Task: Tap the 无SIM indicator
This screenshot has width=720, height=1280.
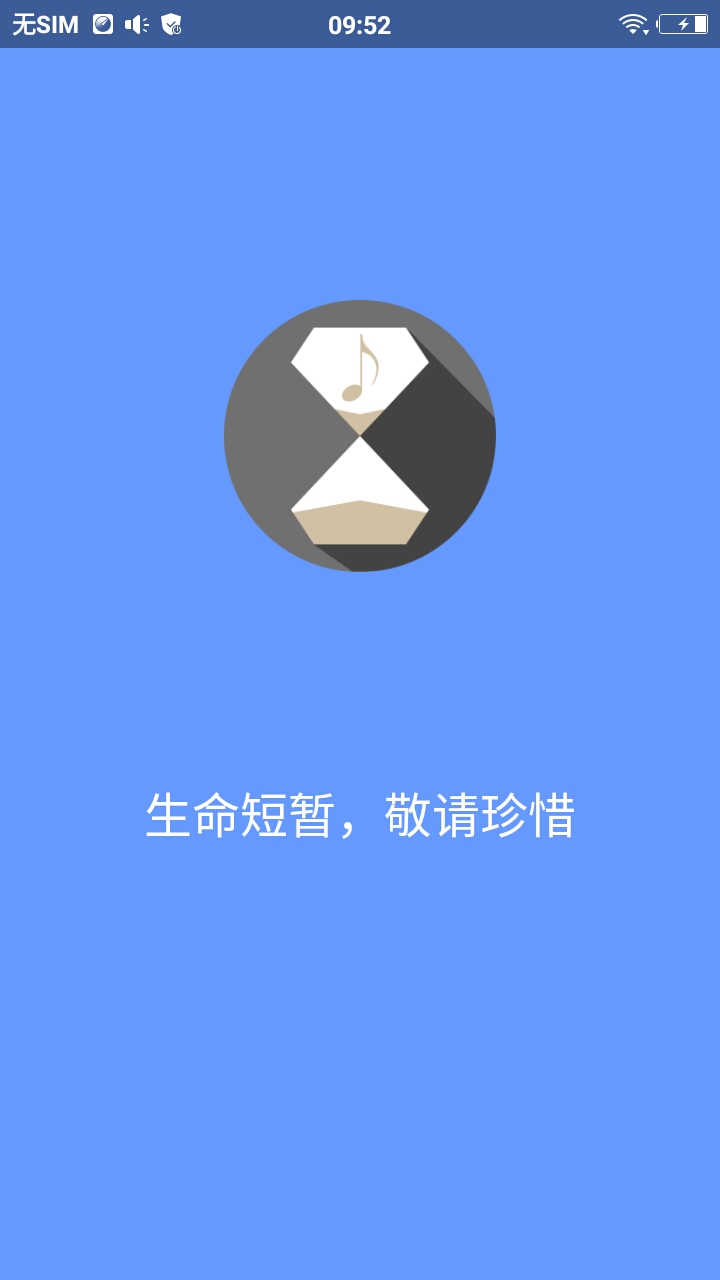Action: pos(45,24)
